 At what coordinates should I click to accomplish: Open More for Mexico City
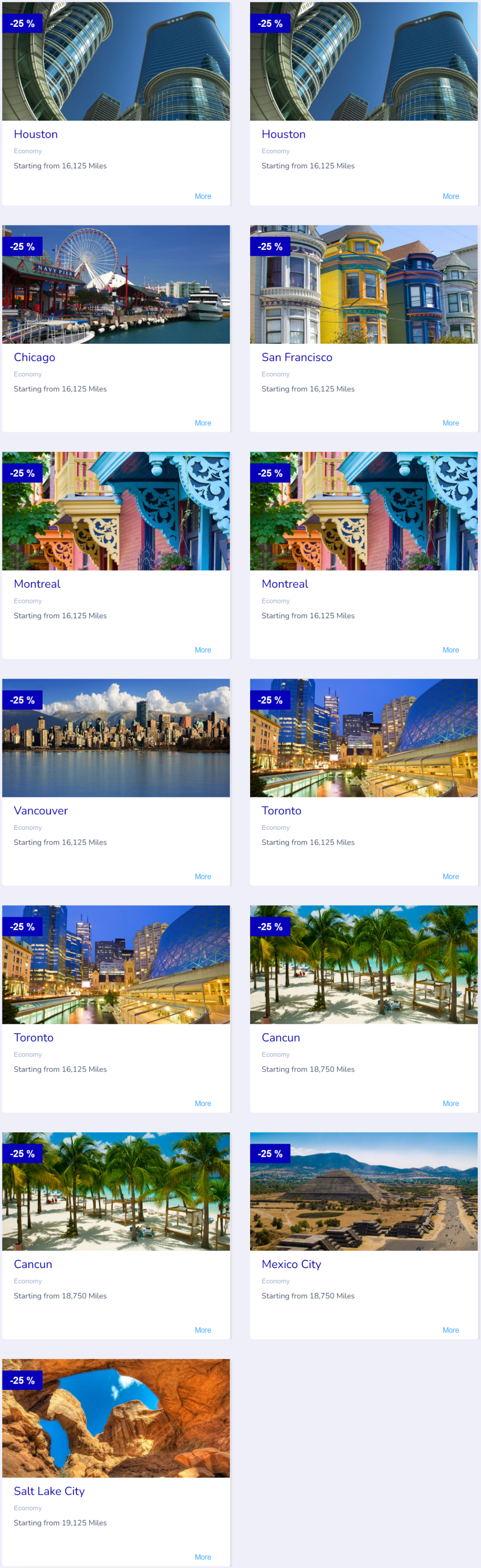click(x=451, y=1330)
